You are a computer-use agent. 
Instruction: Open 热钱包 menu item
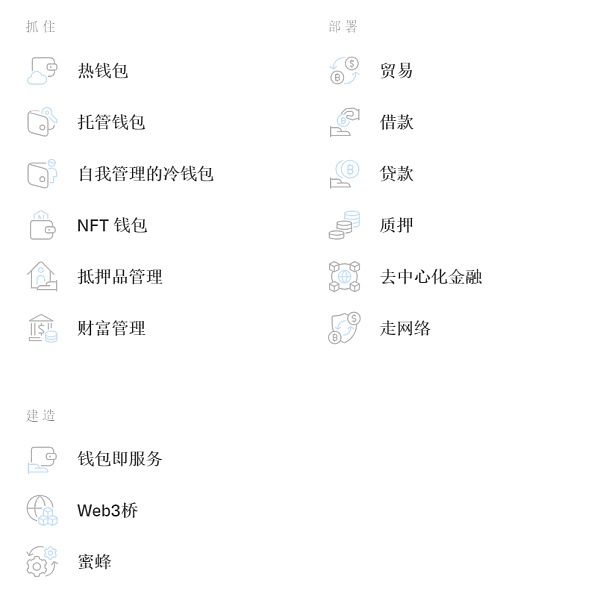(103, 71)
